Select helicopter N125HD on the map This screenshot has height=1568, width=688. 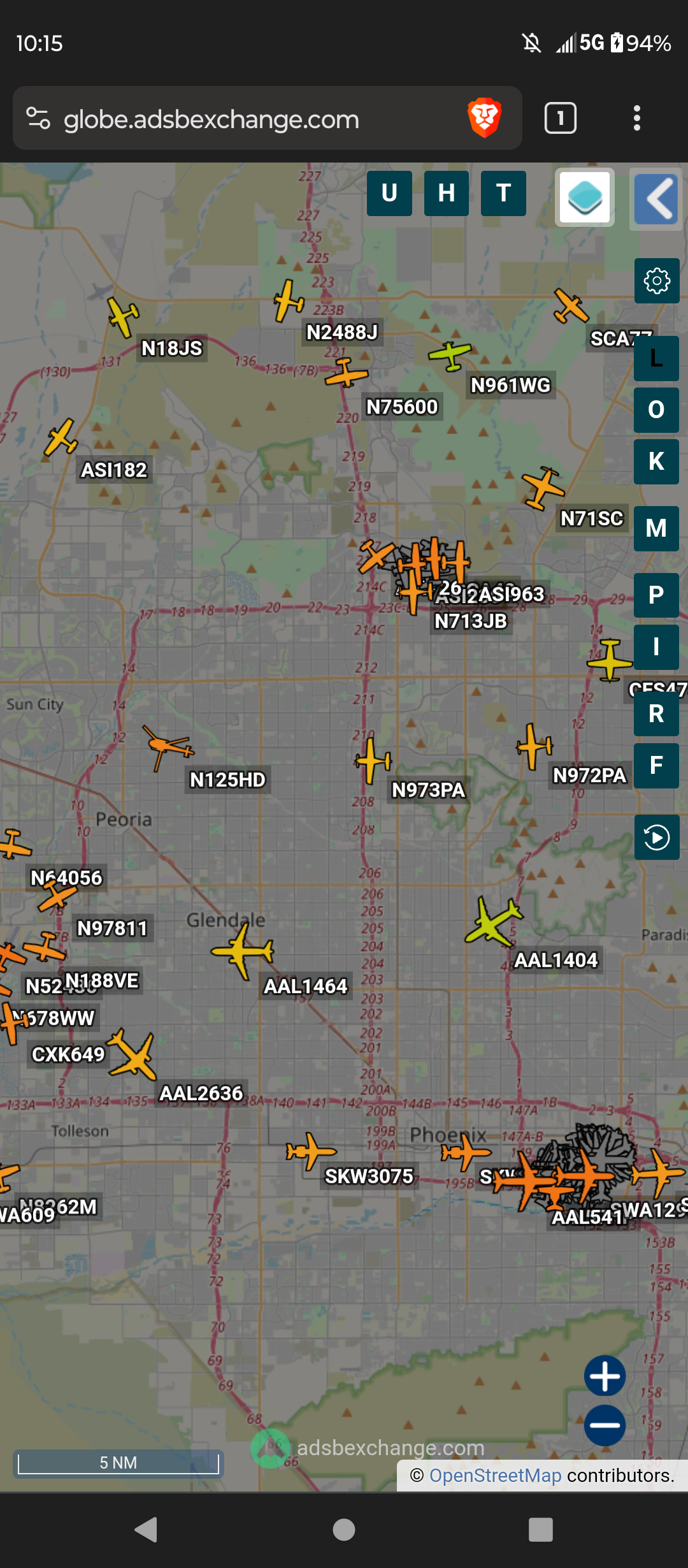point(168,747)
